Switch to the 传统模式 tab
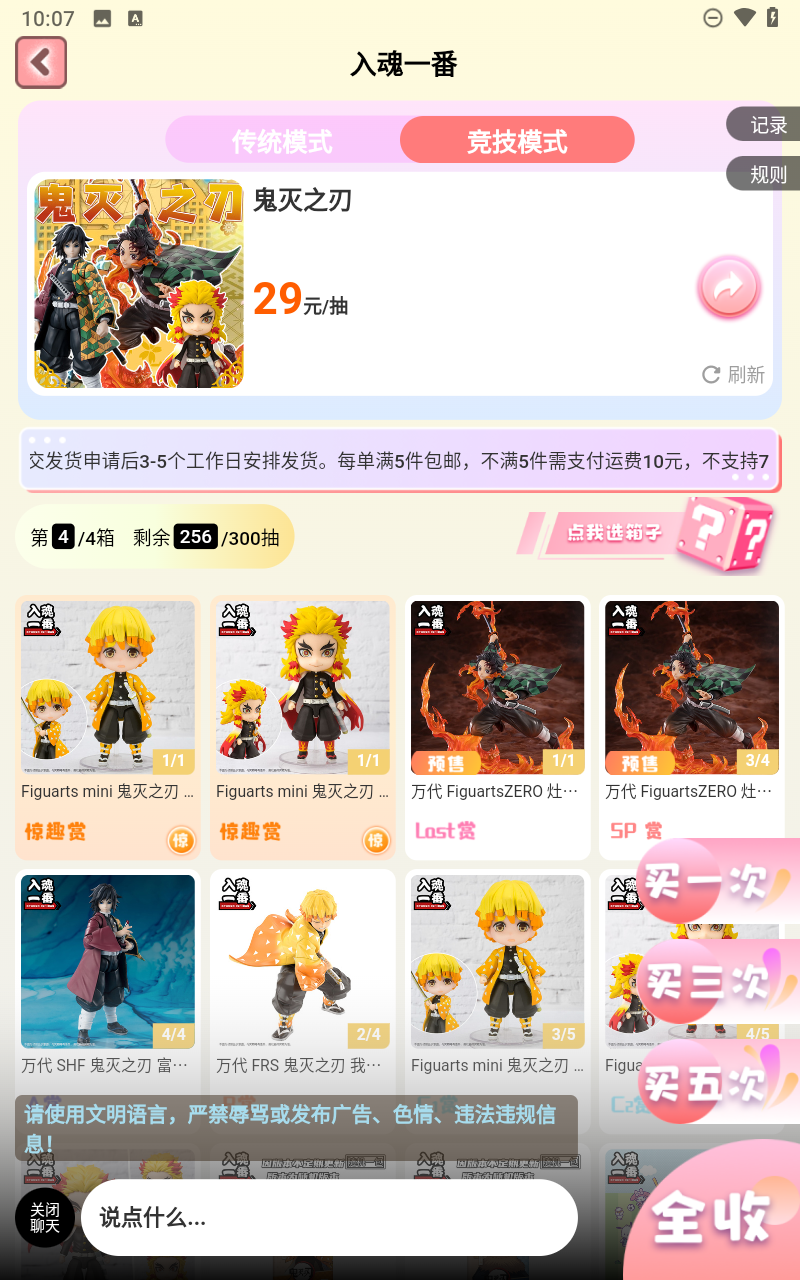800x1280 pixels. (283, 139)
